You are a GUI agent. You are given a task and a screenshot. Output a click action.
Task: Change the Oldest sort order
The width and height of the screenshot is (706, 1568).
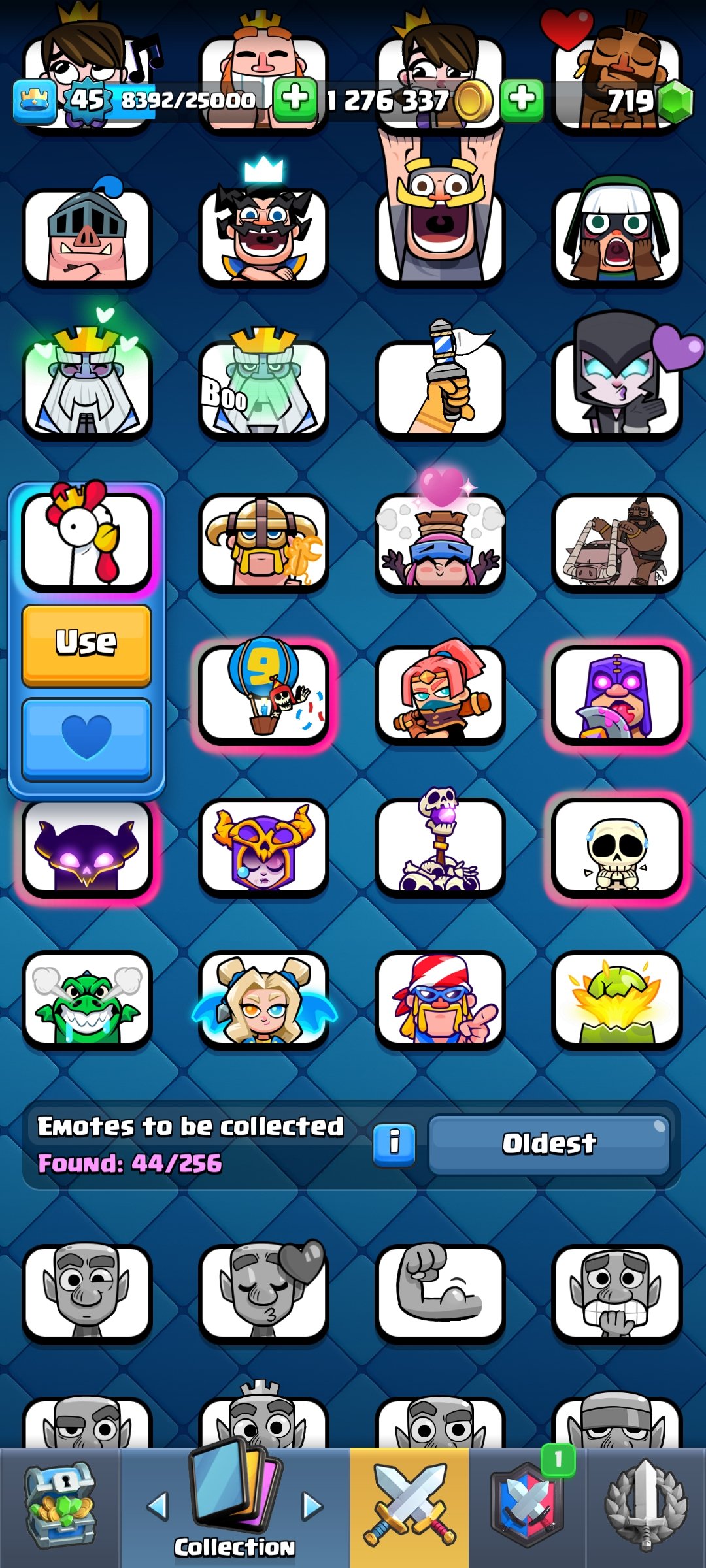pyautogui.click(x=549, y=1143)
